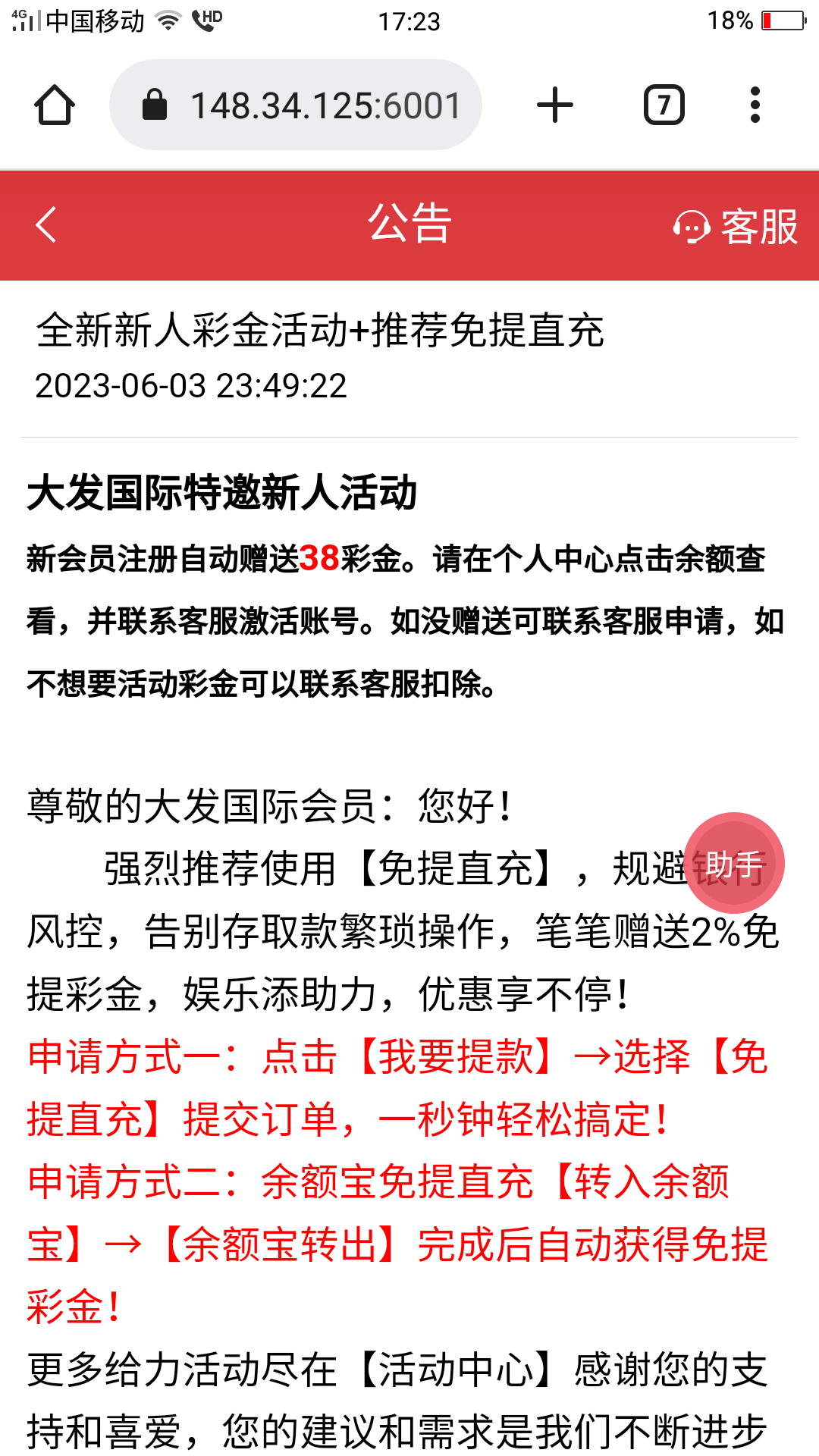The width and height of the screenshot is (819, 1456).
Task: Open the browser overflow menu
Action: (755, 105)
